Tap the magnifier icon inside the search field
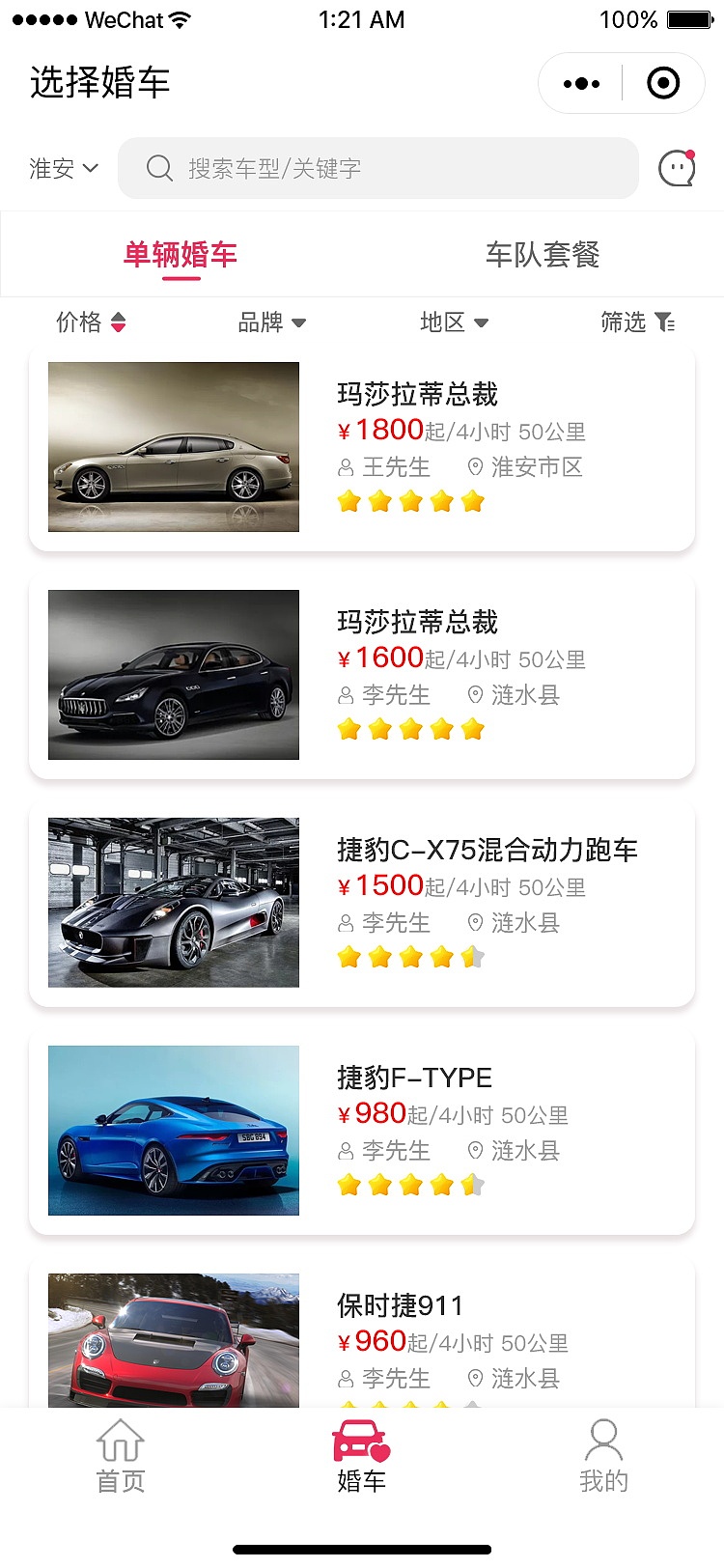The width and height of the screenshot is (724, 1568). (159, 168)
